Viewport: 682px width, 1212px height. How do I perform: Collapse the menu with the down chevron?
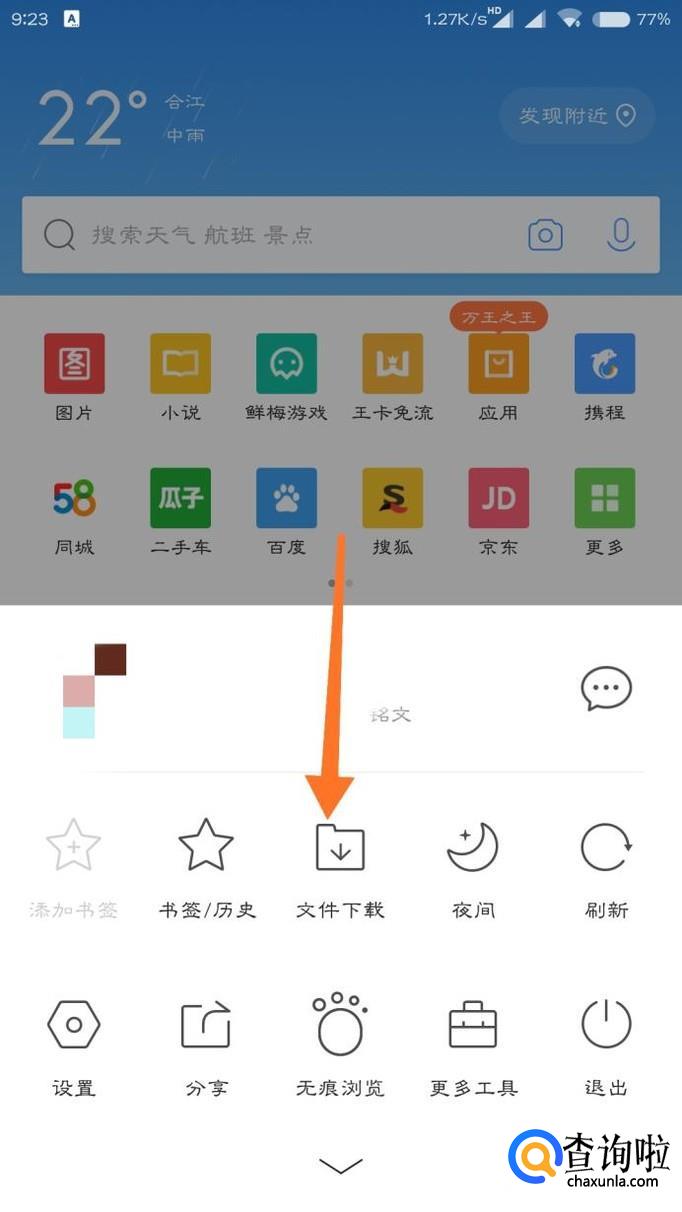[340, 1165]
